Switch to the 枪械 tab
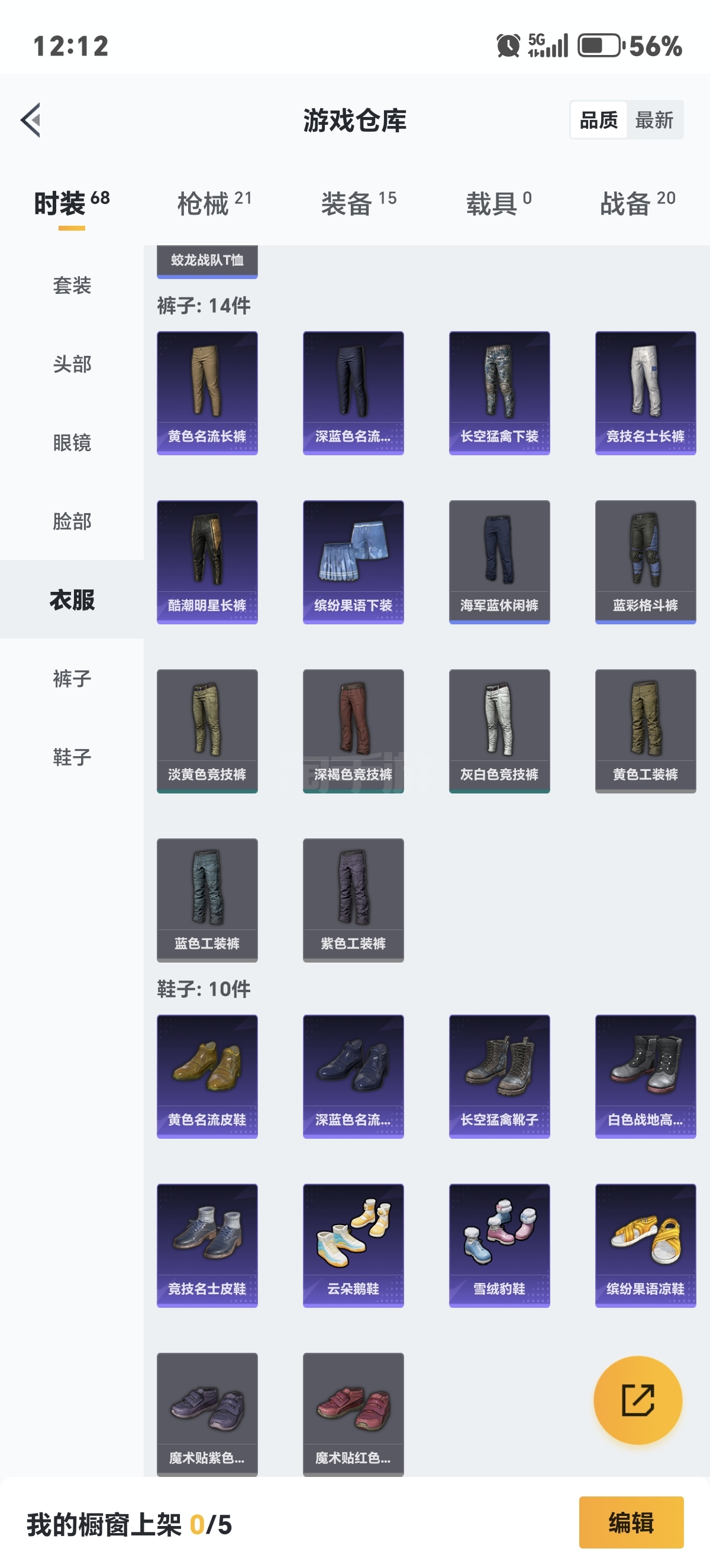Screen dimensions: 710x1568 [x=214, y=203]
